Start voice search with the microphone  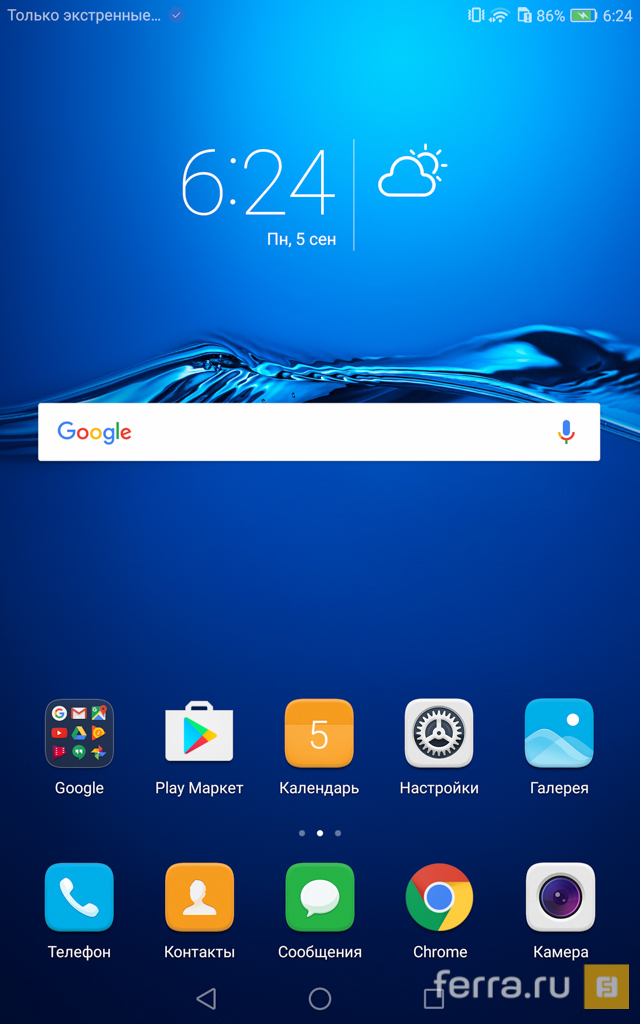tap(566, 432)
